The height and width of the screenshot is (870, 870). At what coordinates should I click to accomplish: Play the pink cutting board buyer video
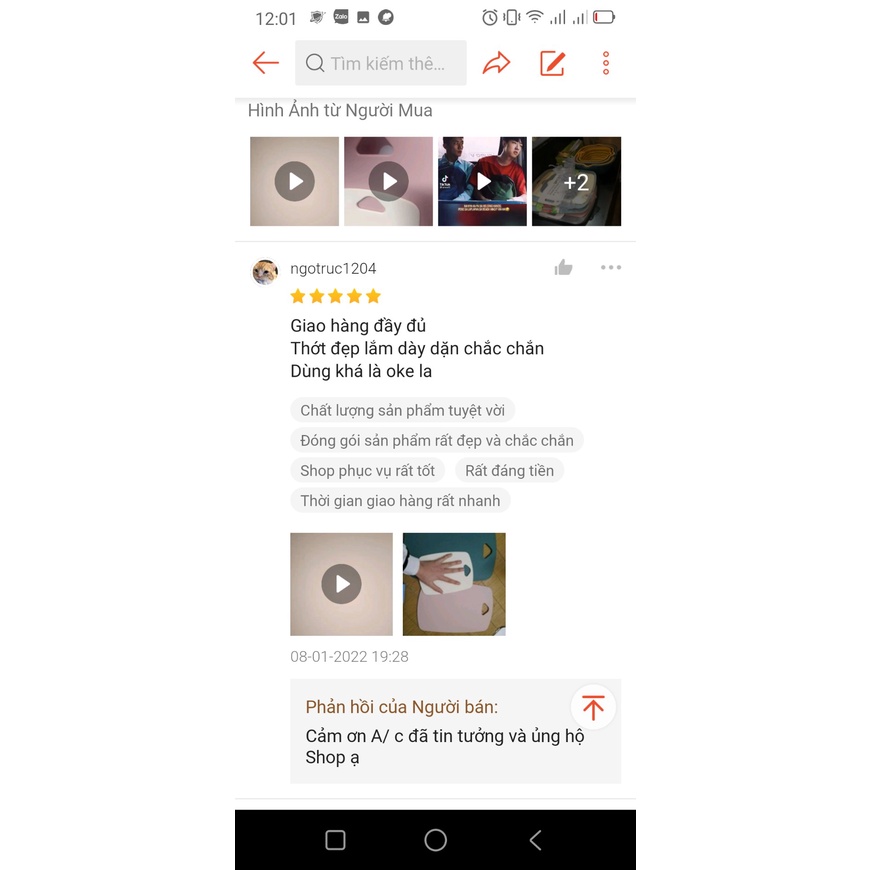pos(388,181)
